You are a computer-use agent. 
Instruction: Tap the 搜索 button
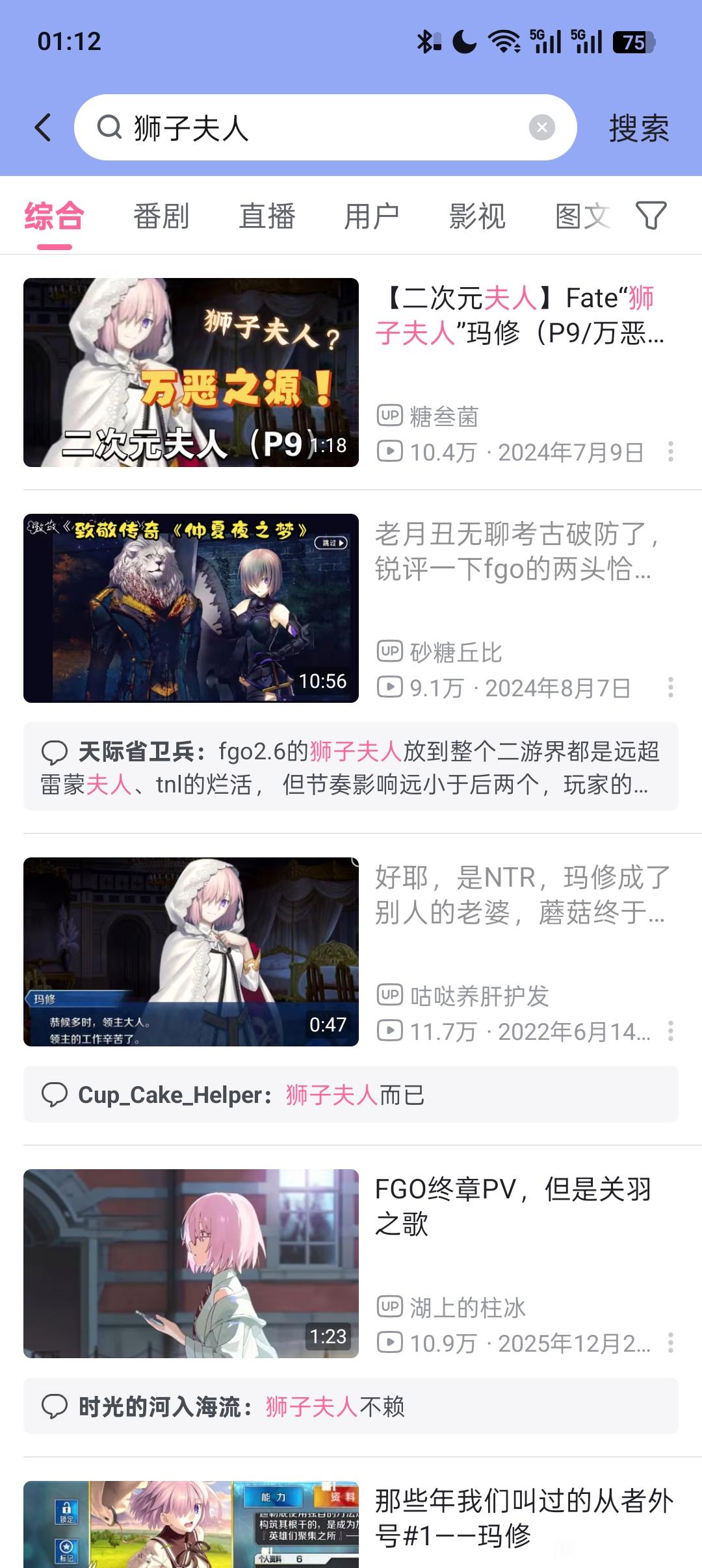(639, 128)
